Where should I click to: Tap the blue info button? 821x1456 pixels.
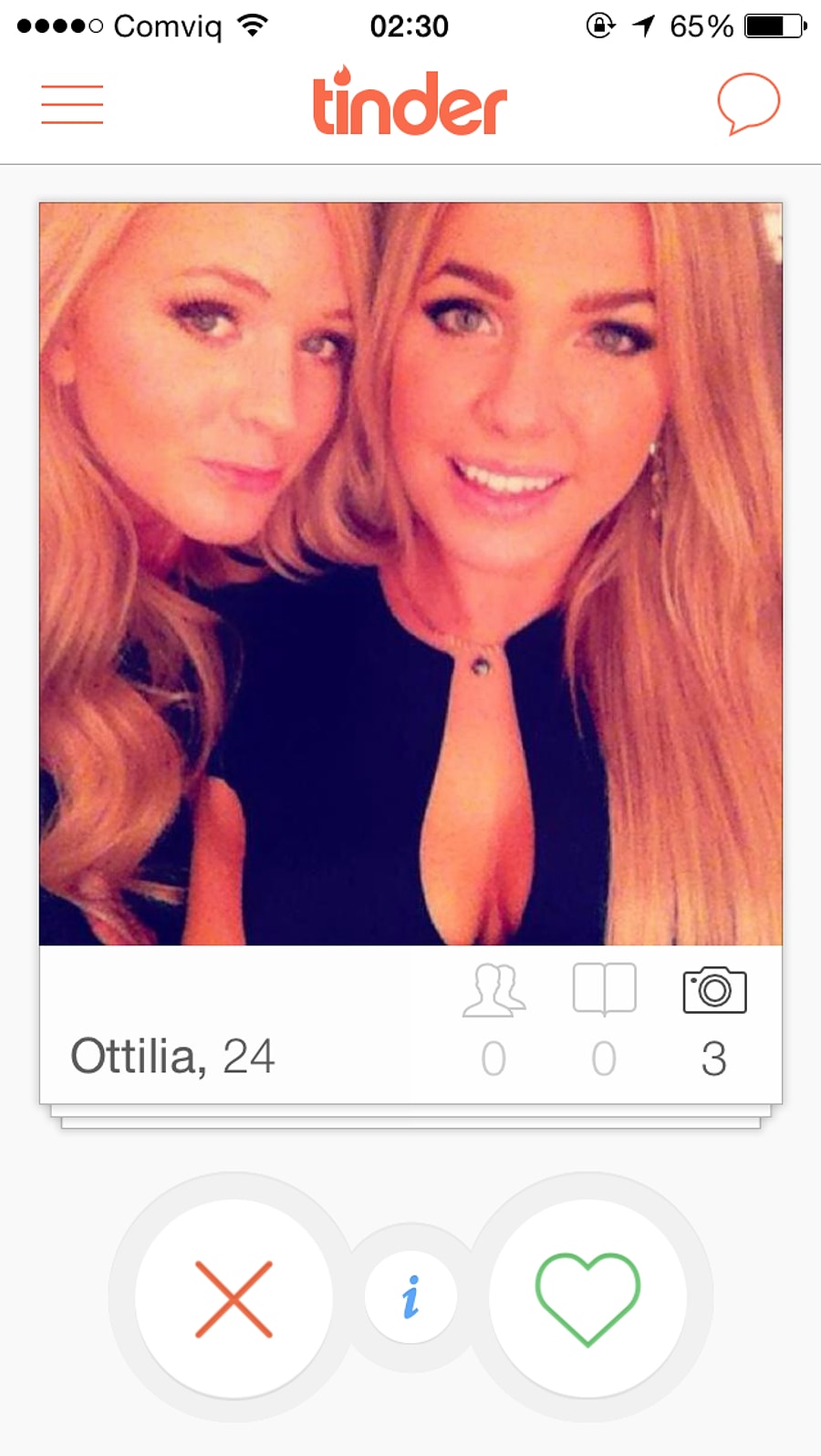tap(410, 1296)
